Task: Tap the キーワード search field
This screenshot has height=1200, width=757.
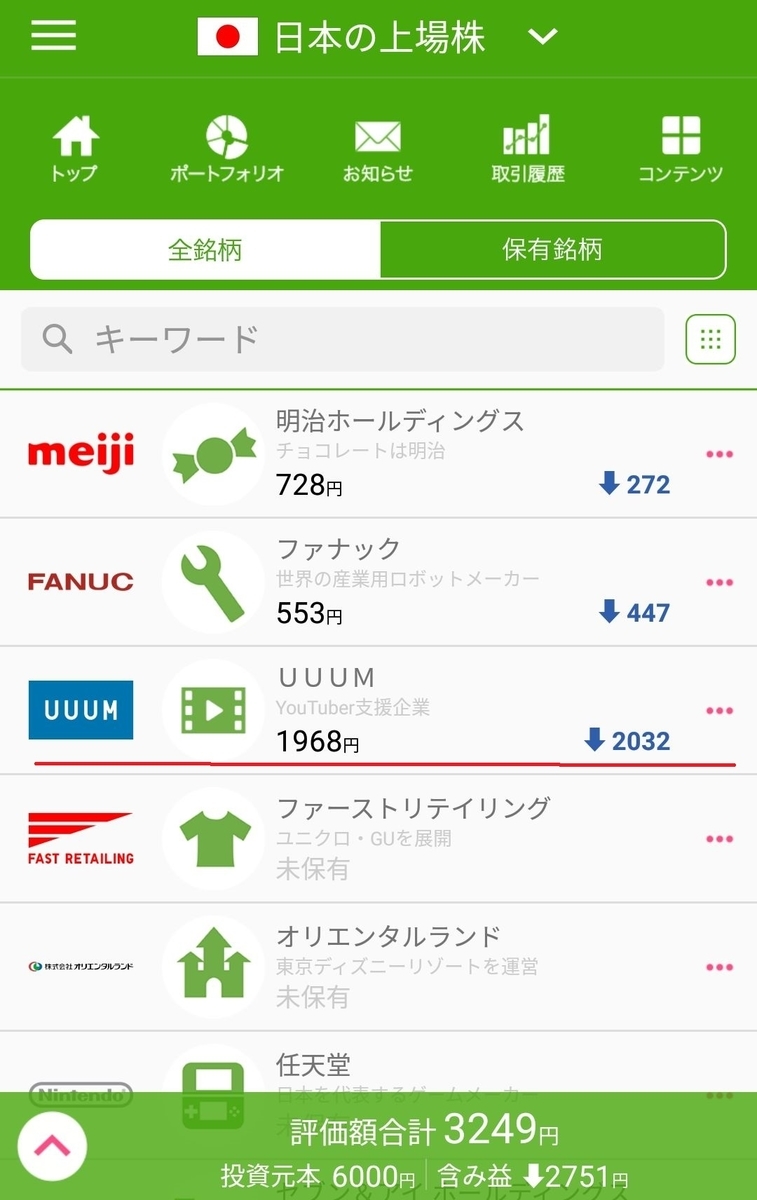Action: (x=343, y=339)
